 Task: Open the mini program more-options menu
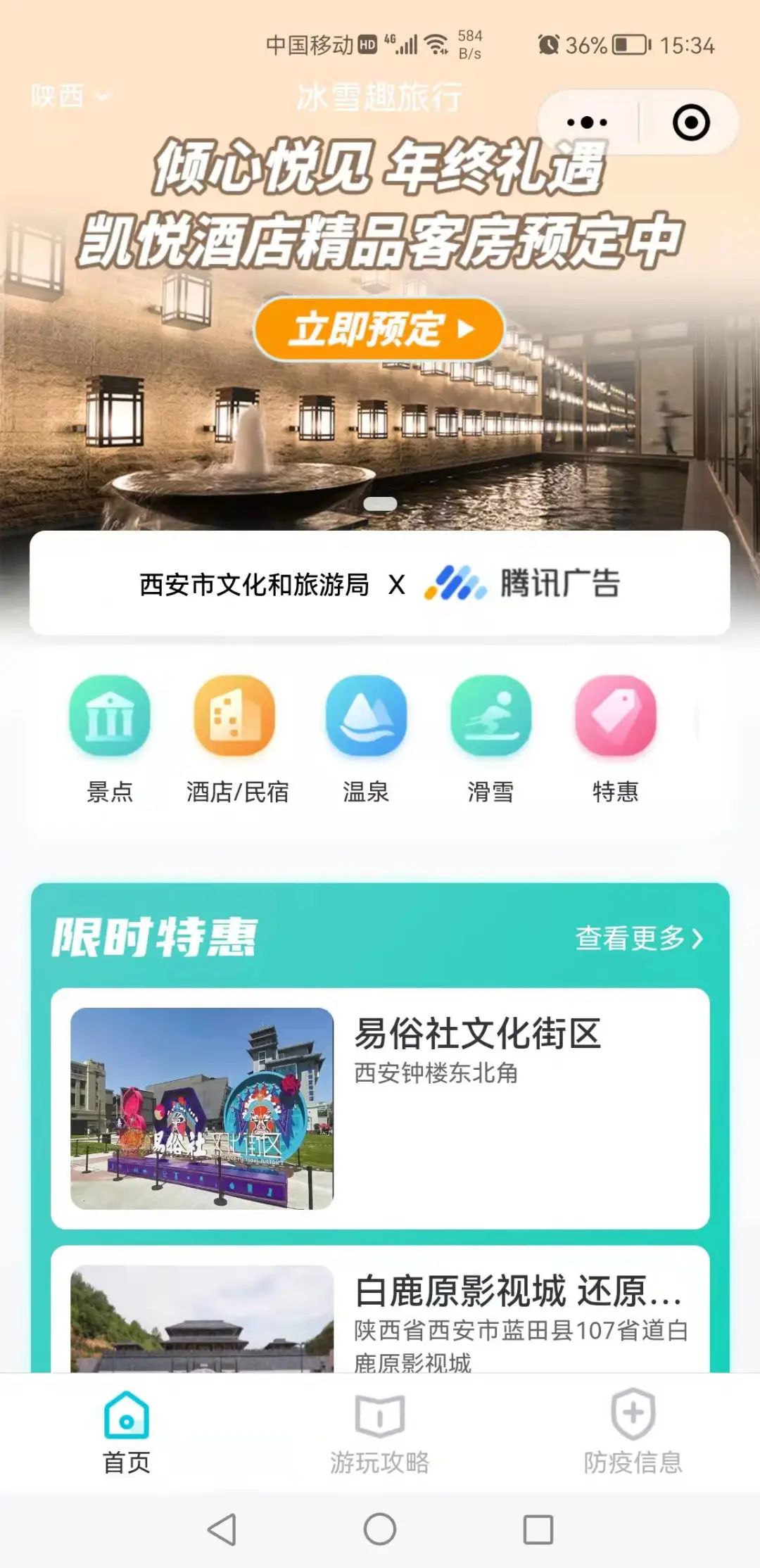[x=587, y=122]
